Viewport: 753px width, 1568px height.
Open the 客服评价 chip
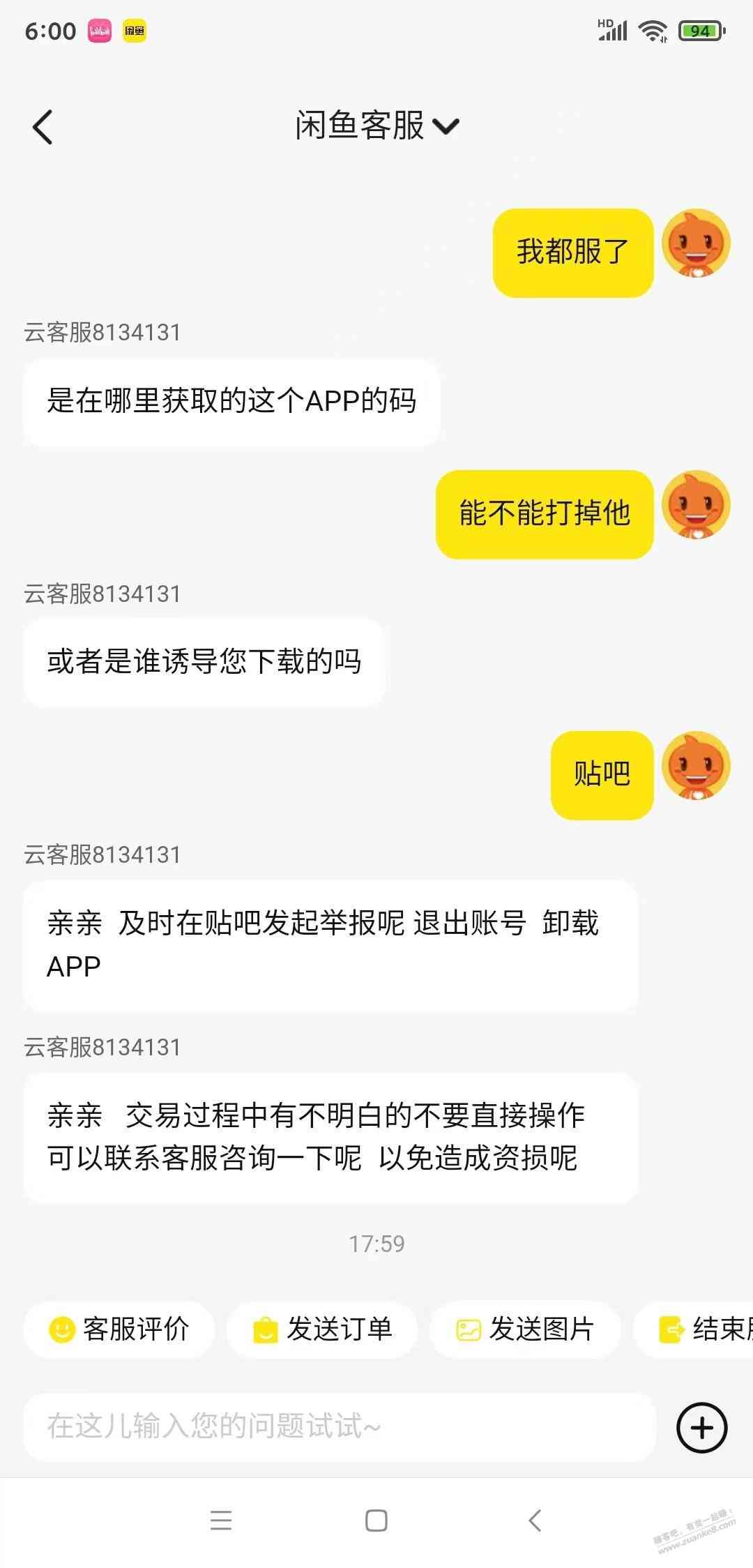click(x=119, y=1329)
